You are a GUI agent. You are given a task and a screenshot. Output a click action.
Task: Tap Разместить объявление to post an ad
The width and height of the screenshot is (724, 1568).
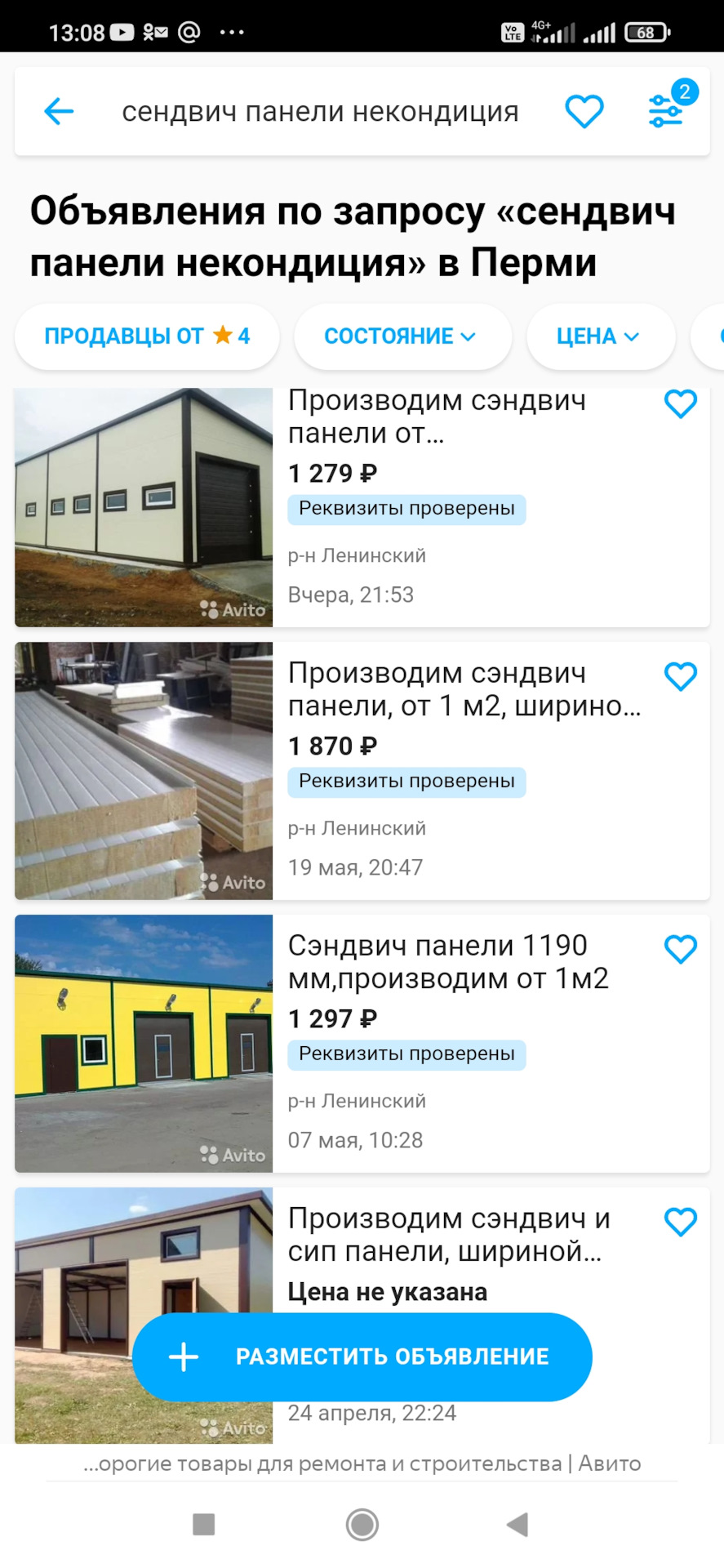[362, 1356]
